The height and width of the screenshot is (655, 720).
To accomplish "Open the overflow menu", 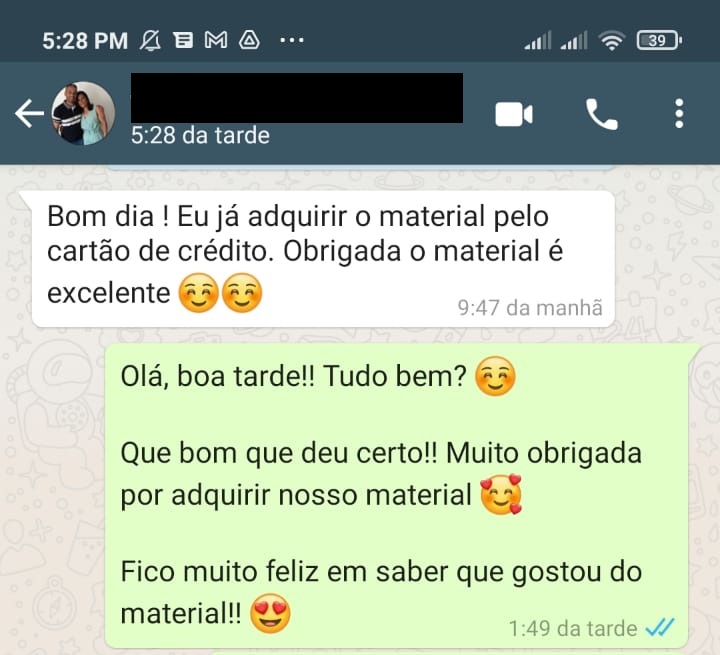I will [x=679, y=114].
